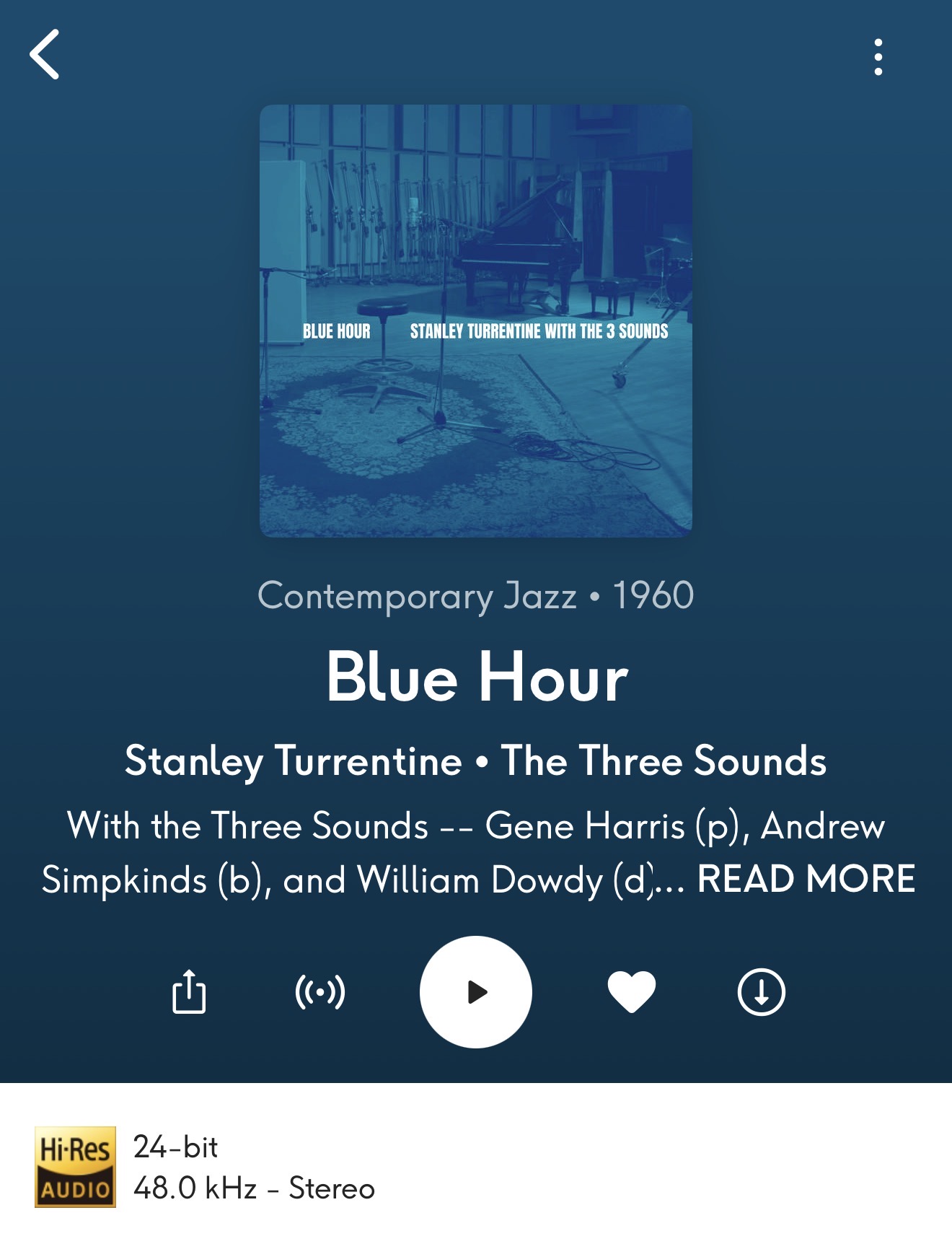Toggle the heart favorite on this album

(632, 992)
